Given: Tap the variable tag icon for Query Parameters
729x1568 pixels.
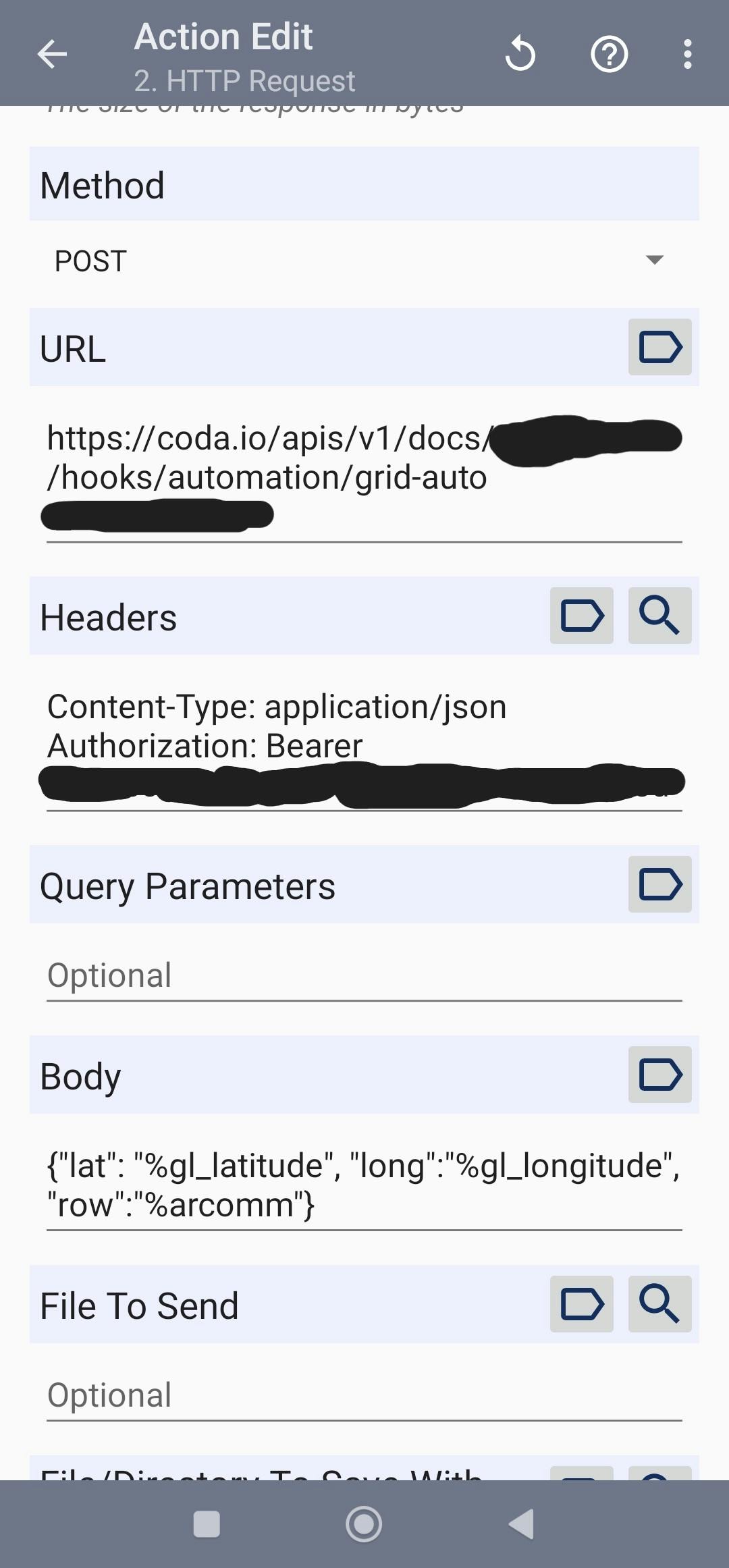Looking at the screenshot, I should 659,884.
